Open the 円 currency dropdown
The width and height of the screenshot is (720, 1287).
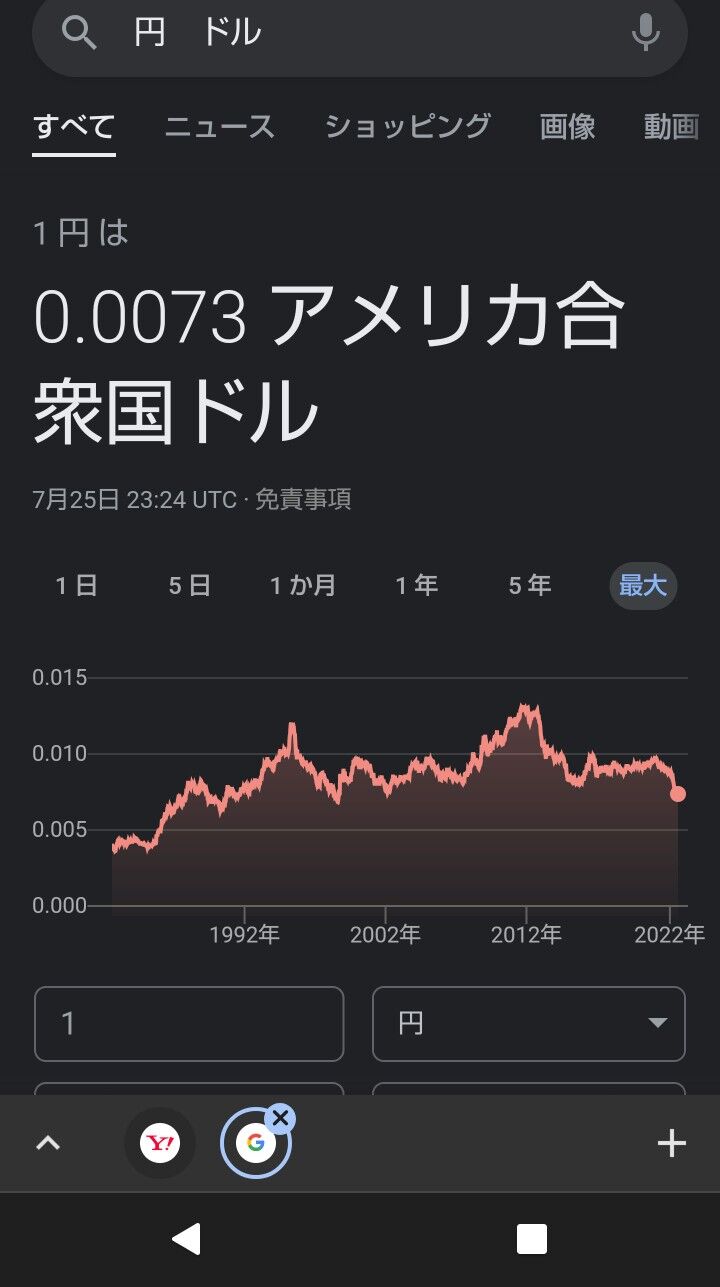point(529,1024)
